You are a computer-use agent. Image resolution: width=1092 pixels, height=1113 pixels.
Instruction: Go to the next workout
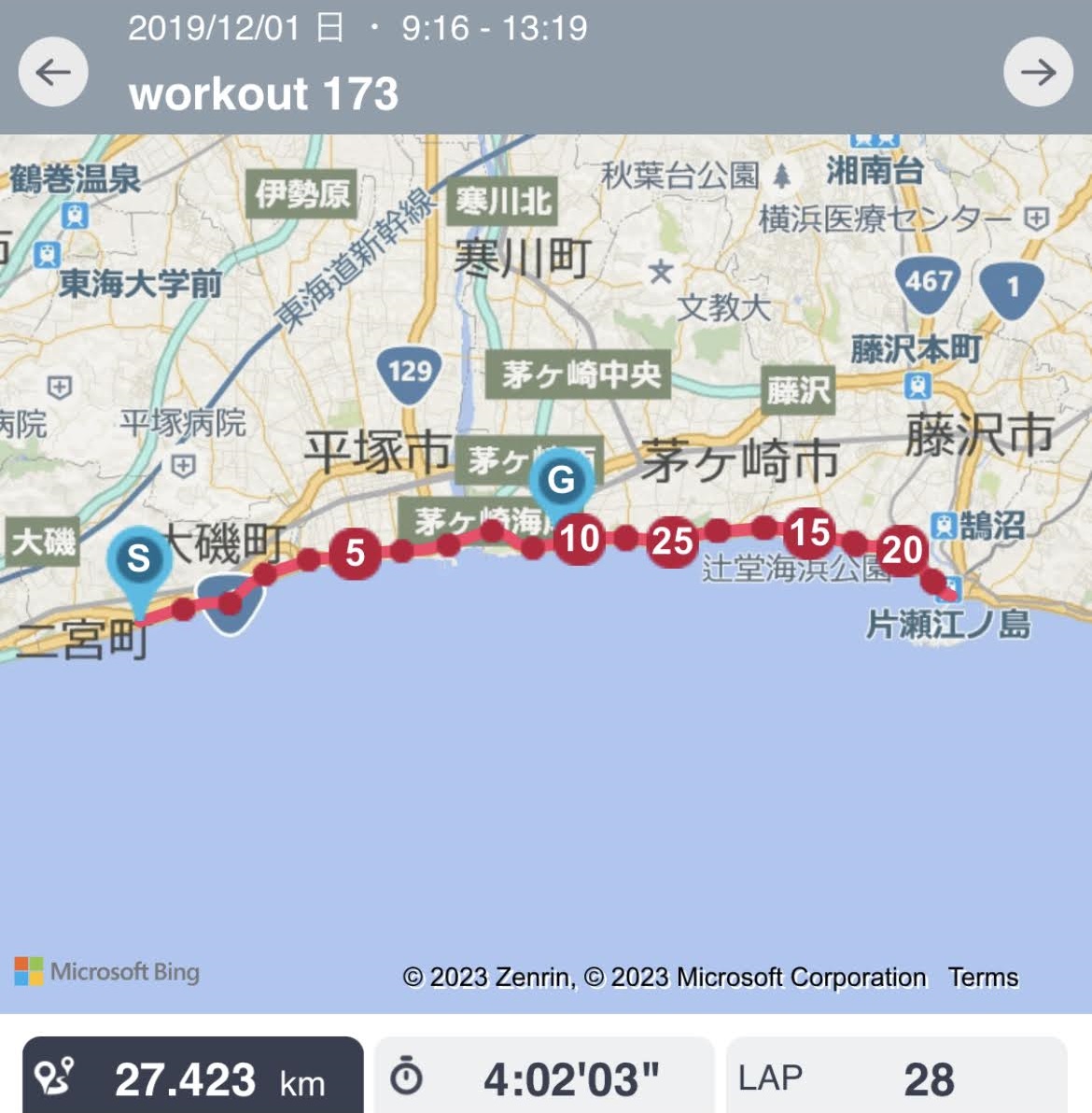click(1038, 72)
